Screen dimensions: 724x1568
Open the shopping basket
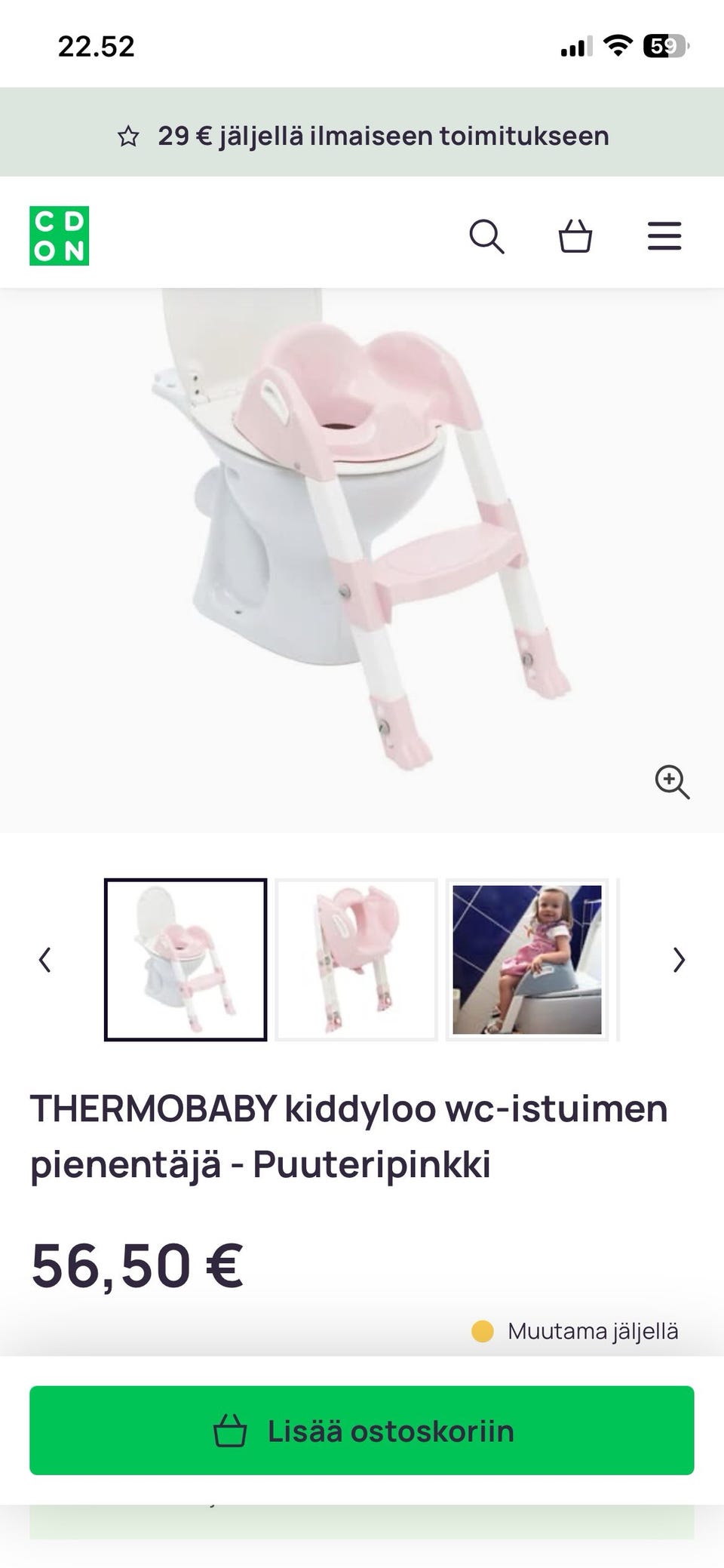[575, 236]
